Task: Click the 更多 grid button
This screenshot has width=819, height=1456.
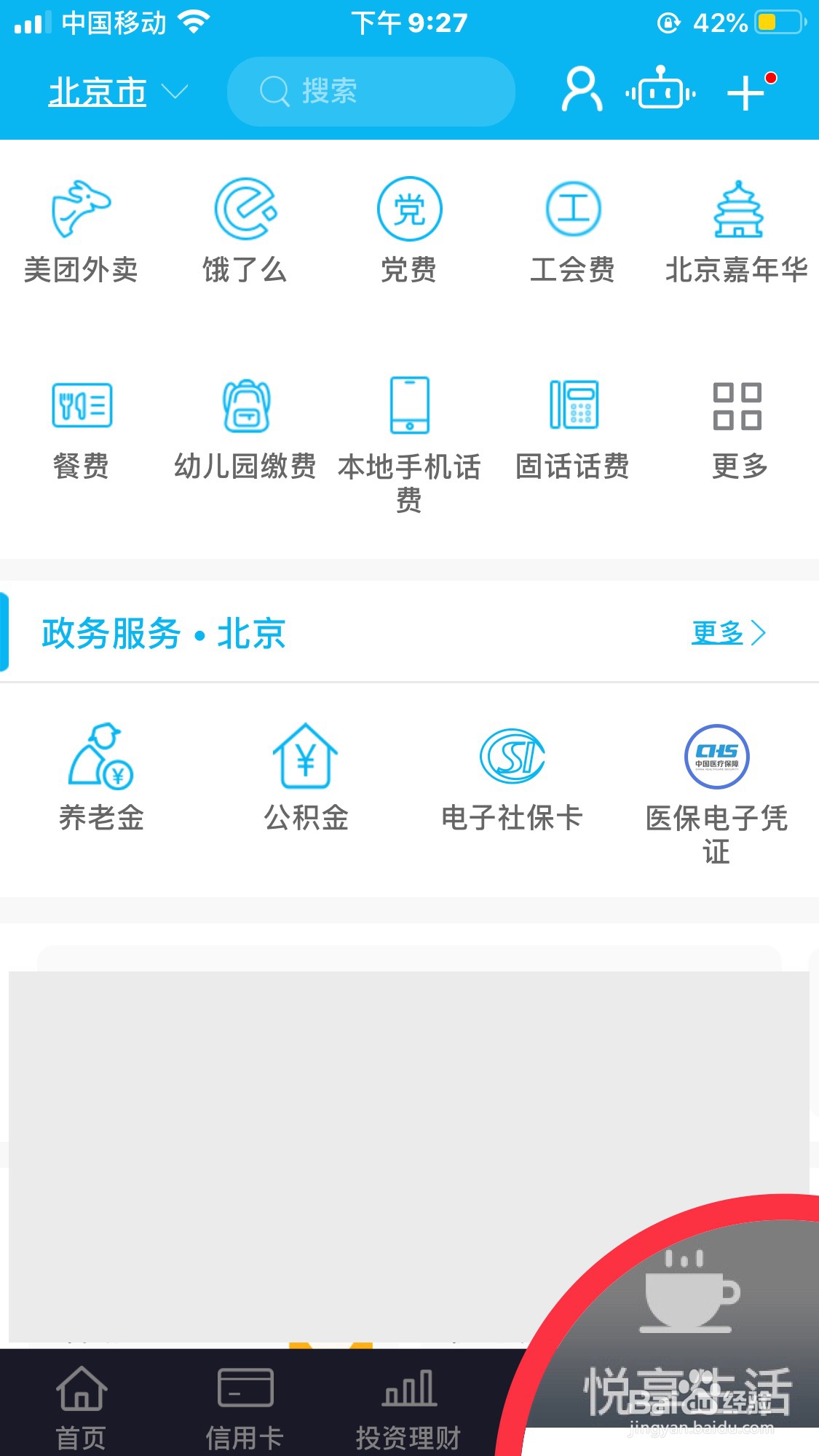Action: 737,422
